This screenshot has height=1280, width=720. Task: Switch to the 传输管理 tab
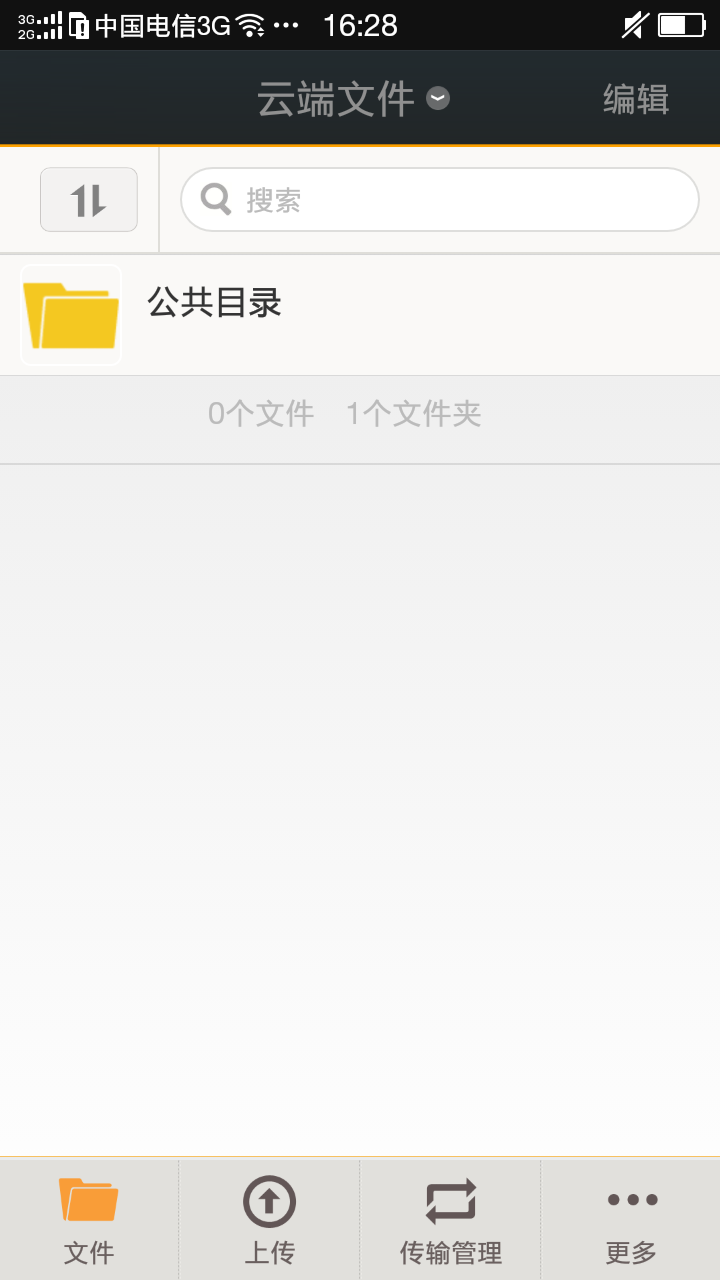(449, 1218)
